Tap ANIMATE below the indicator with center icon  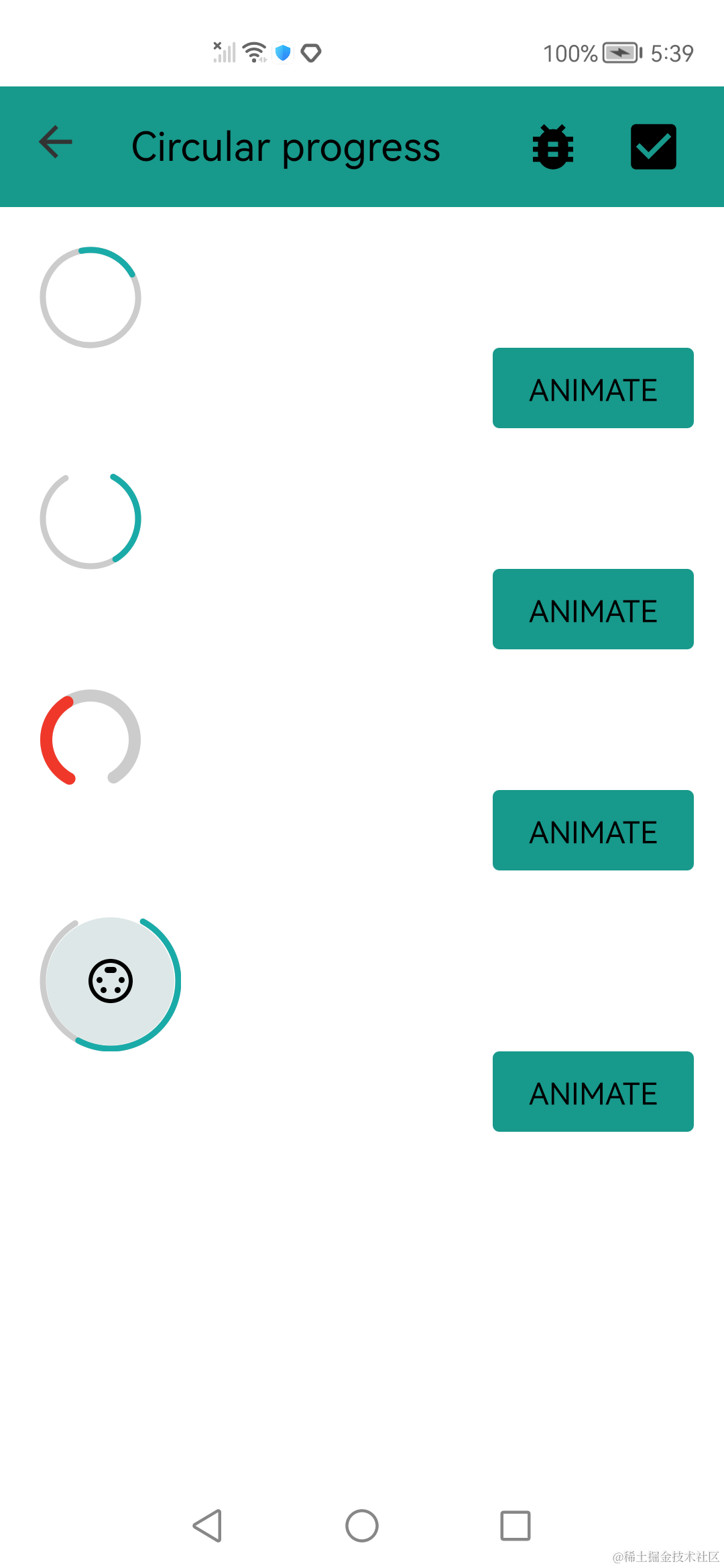pos(593,1092)
